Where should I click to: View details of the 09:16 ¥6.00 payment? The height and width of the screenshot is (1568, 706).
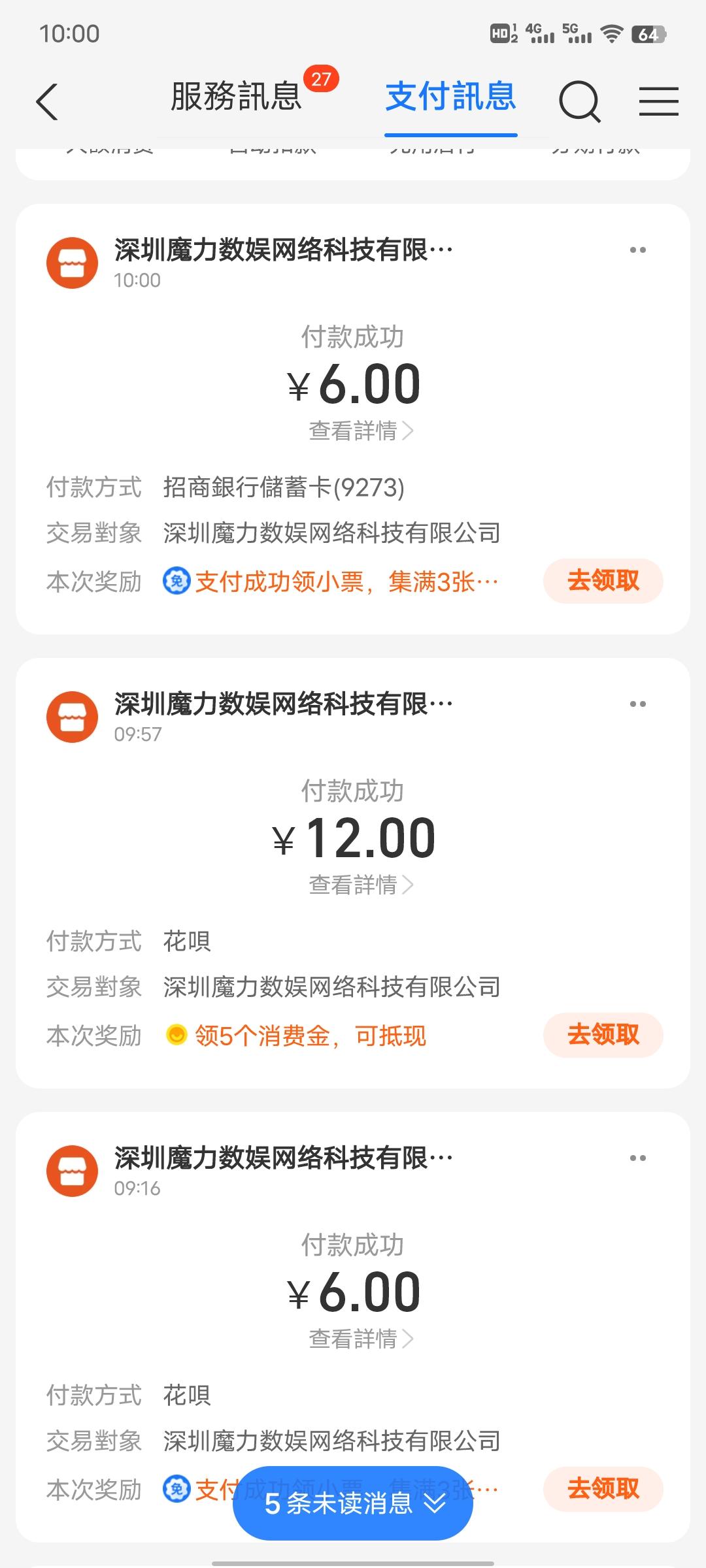point(360,1339)
